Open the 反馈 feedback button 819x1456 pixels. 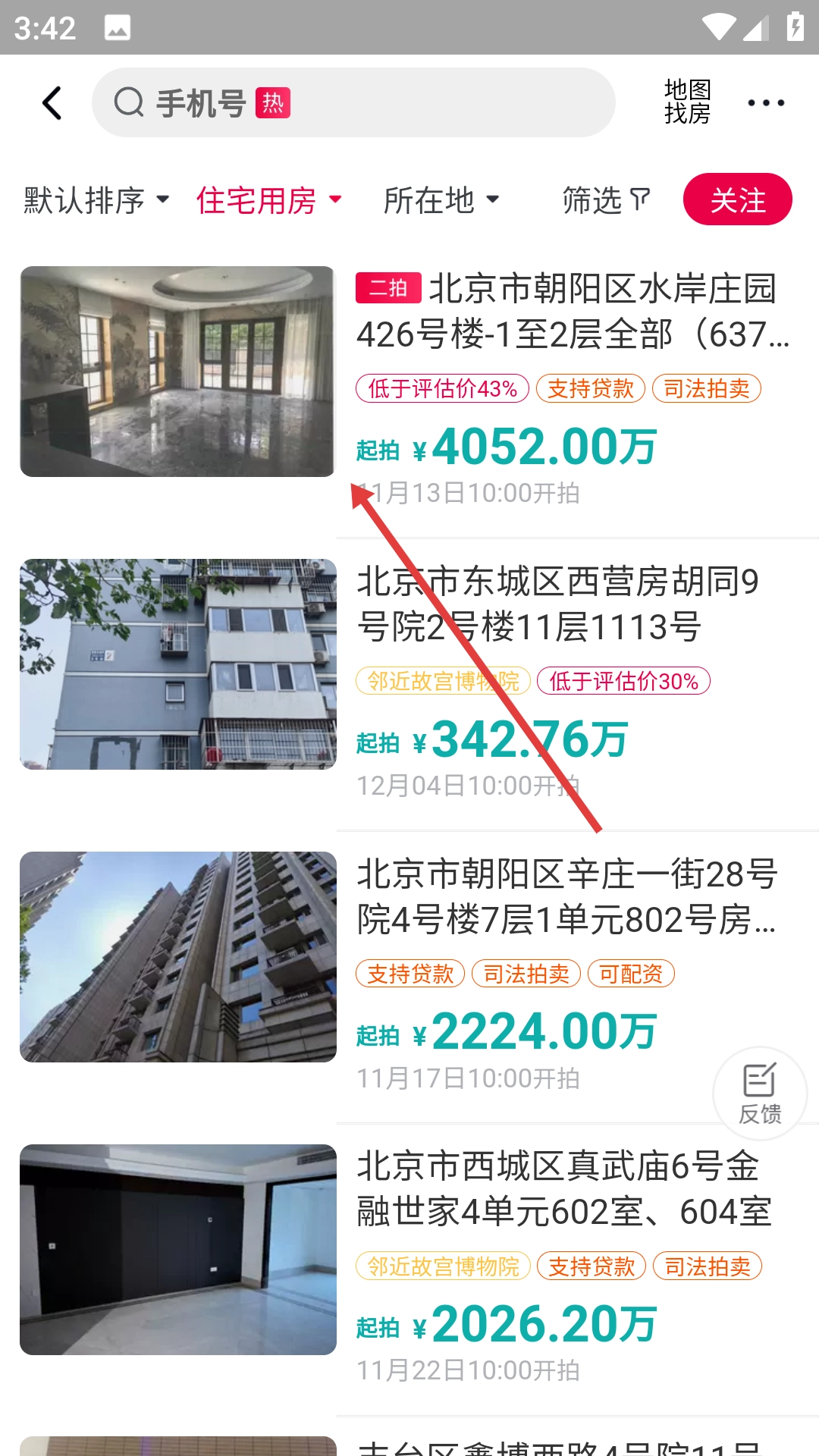coord(760,1094)
